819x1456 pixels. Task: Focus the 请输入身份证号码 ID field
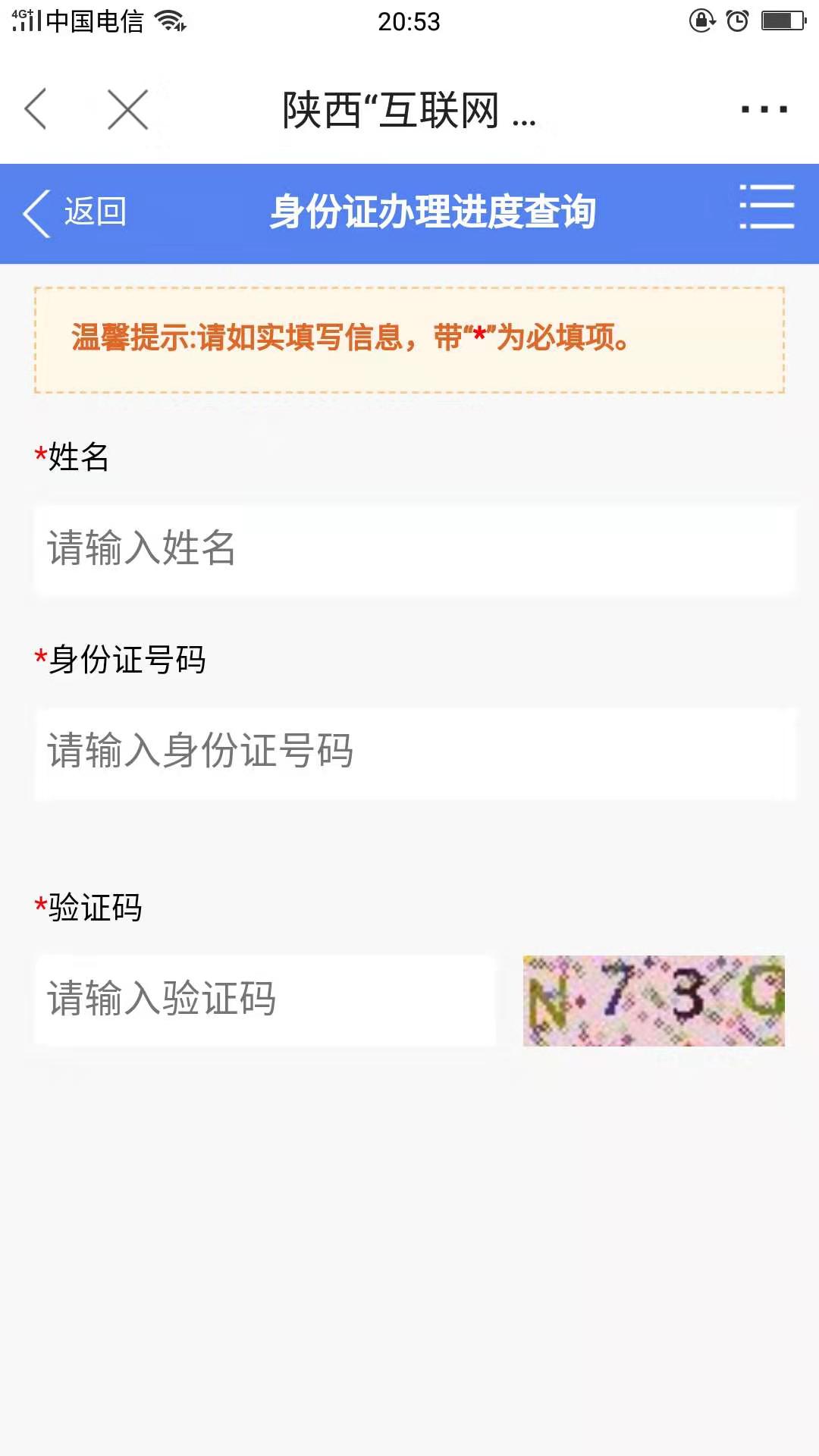pyautogui.click(x=416, y=753)
